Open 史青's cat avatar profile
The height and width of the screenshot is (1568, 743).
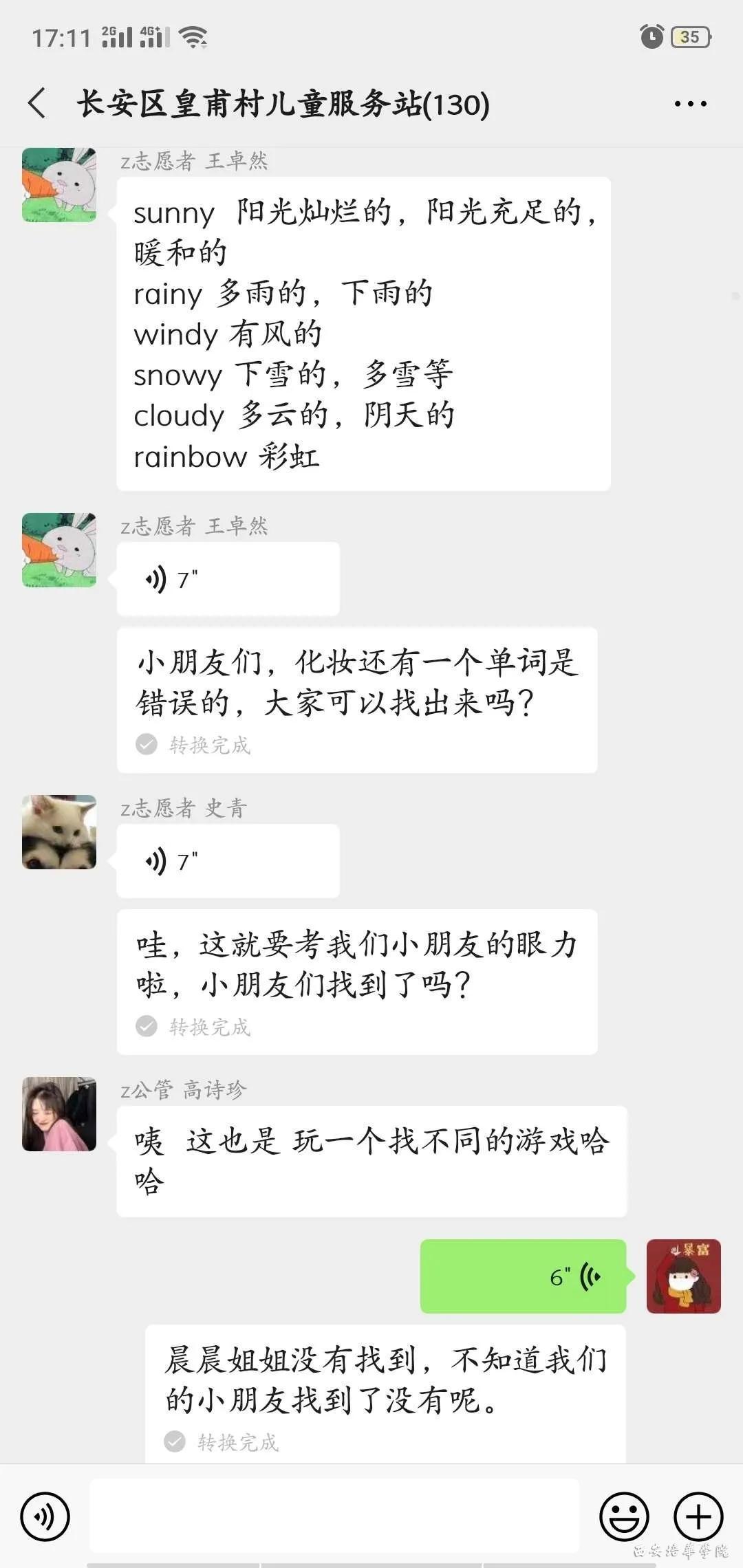59,832
